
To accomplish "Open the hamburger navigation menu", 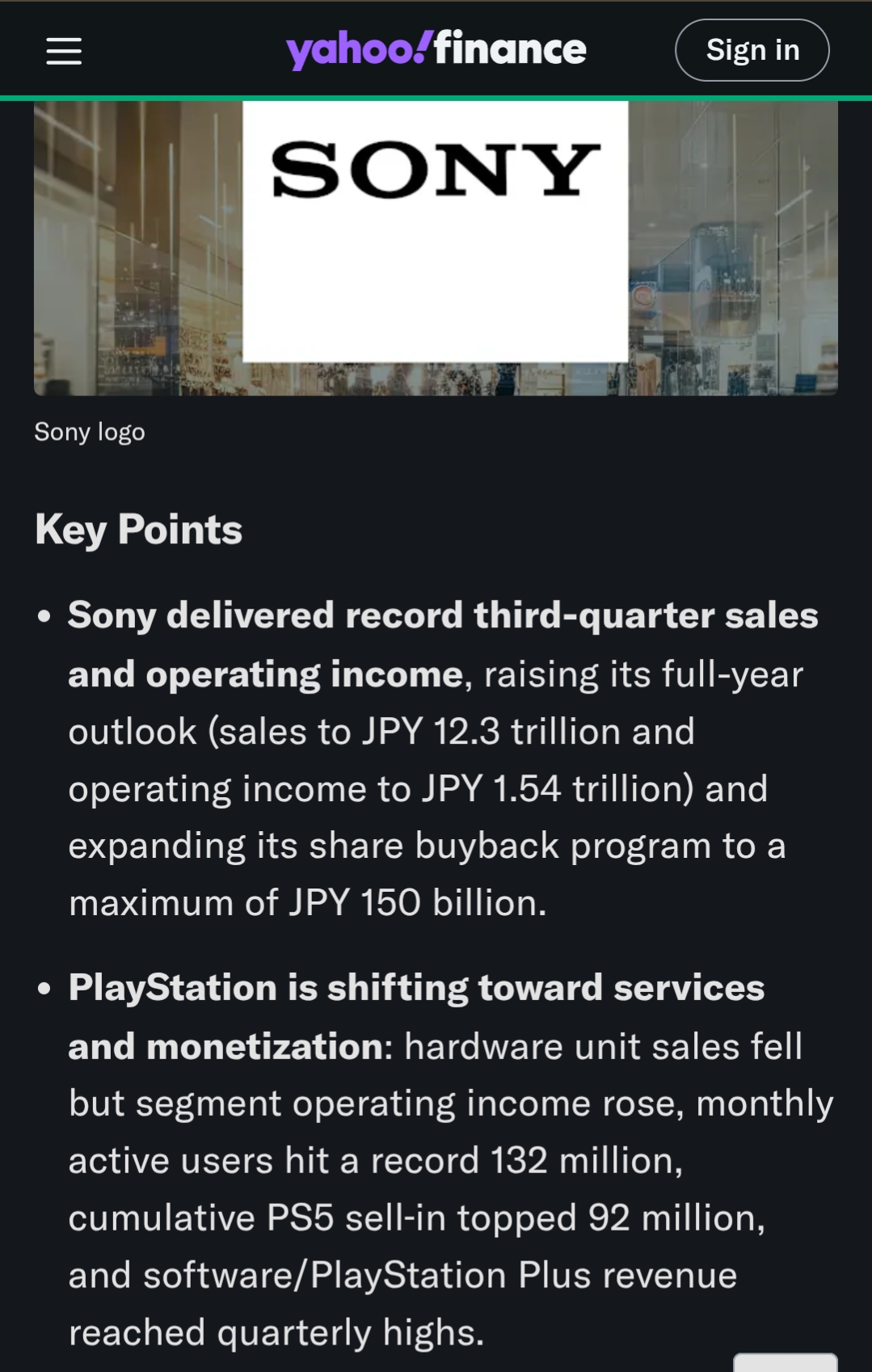I will click(x=64, y=51).
